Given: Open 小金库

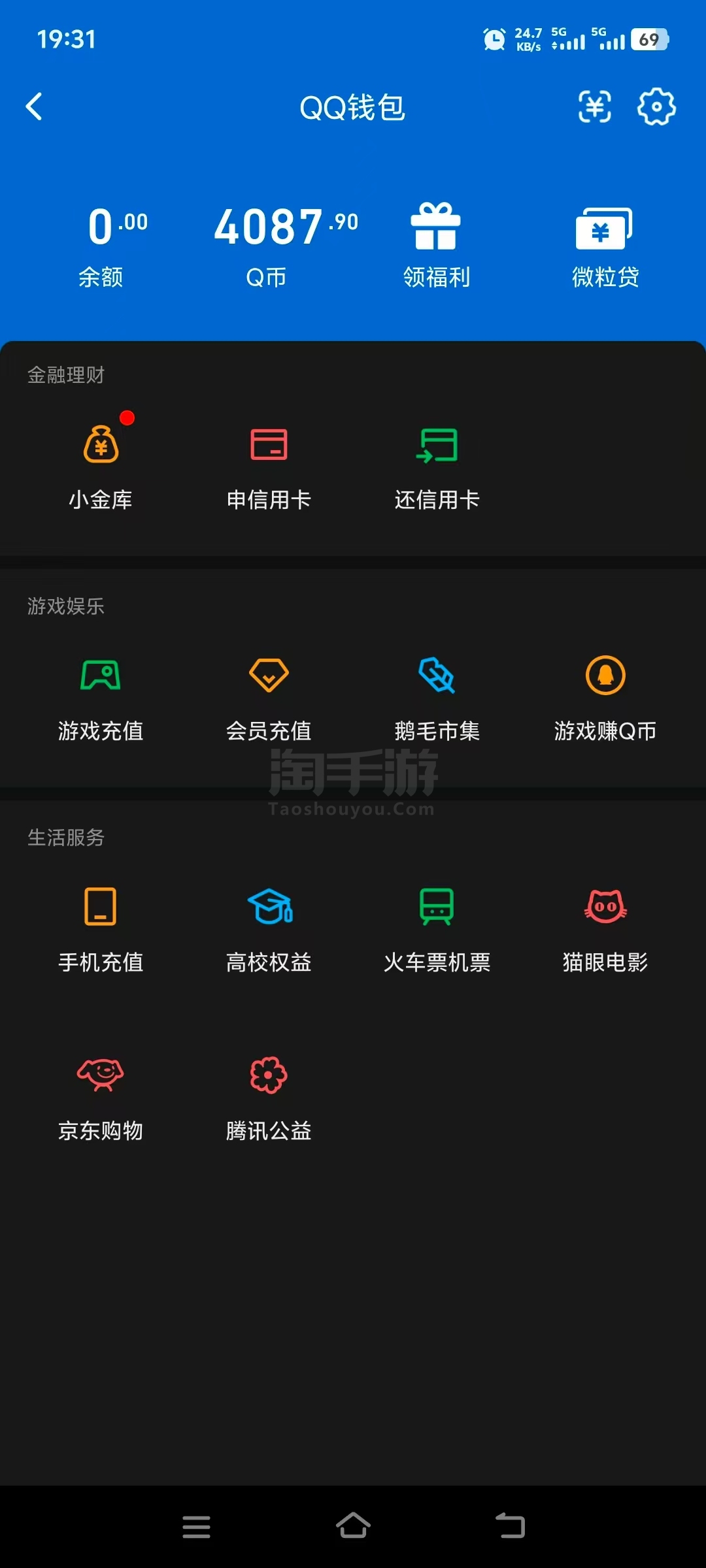Looking at the screenshot, I should (101, 465).
